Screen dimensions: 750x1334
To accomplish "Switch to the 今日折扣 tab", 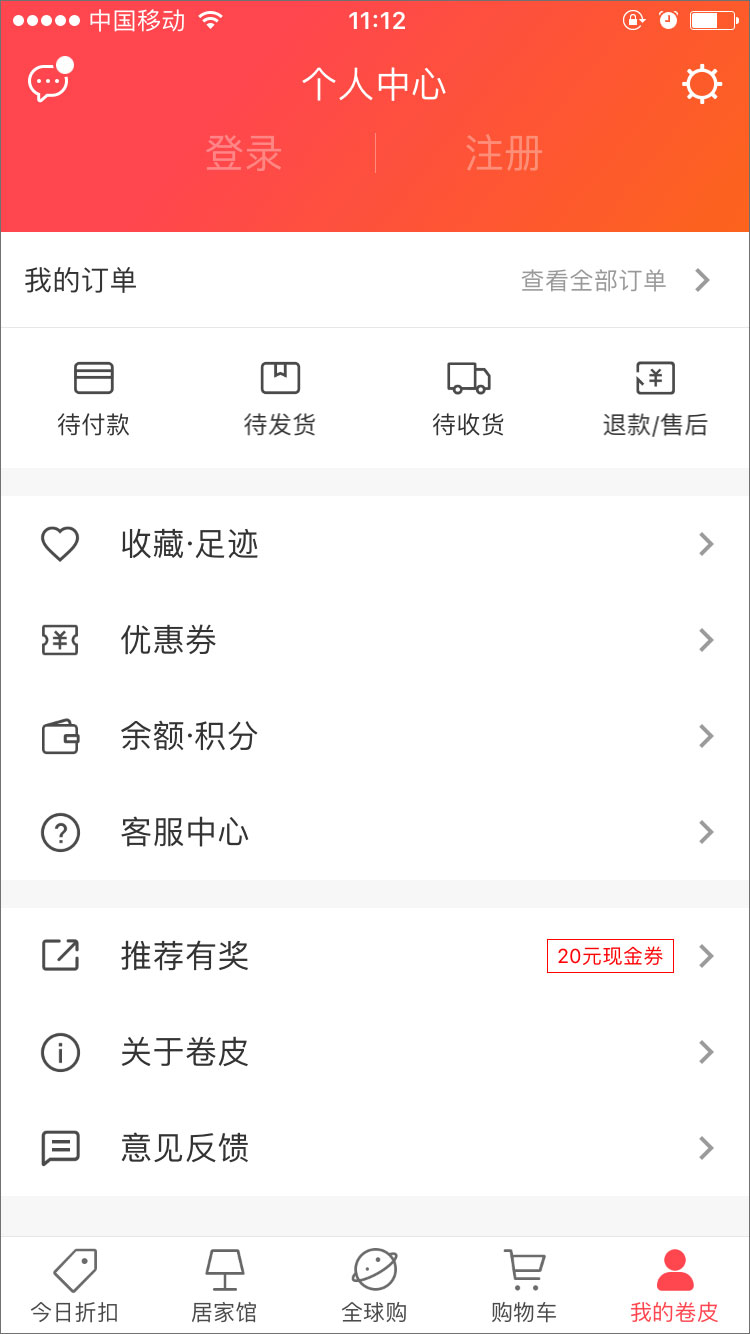I will coord(75,1286).
